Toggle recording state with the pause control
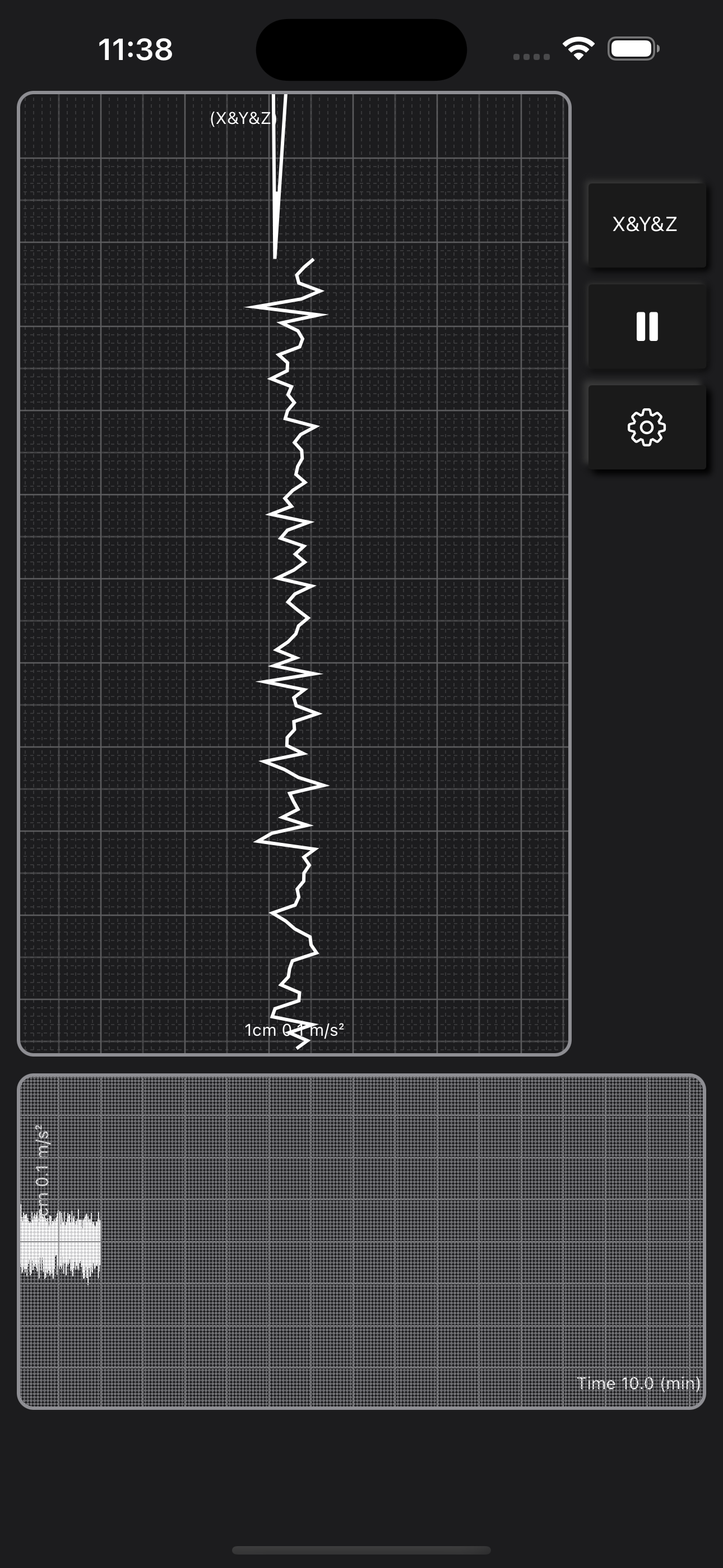The width and height of the screenshot is (723, 1568). click(647, 326)
